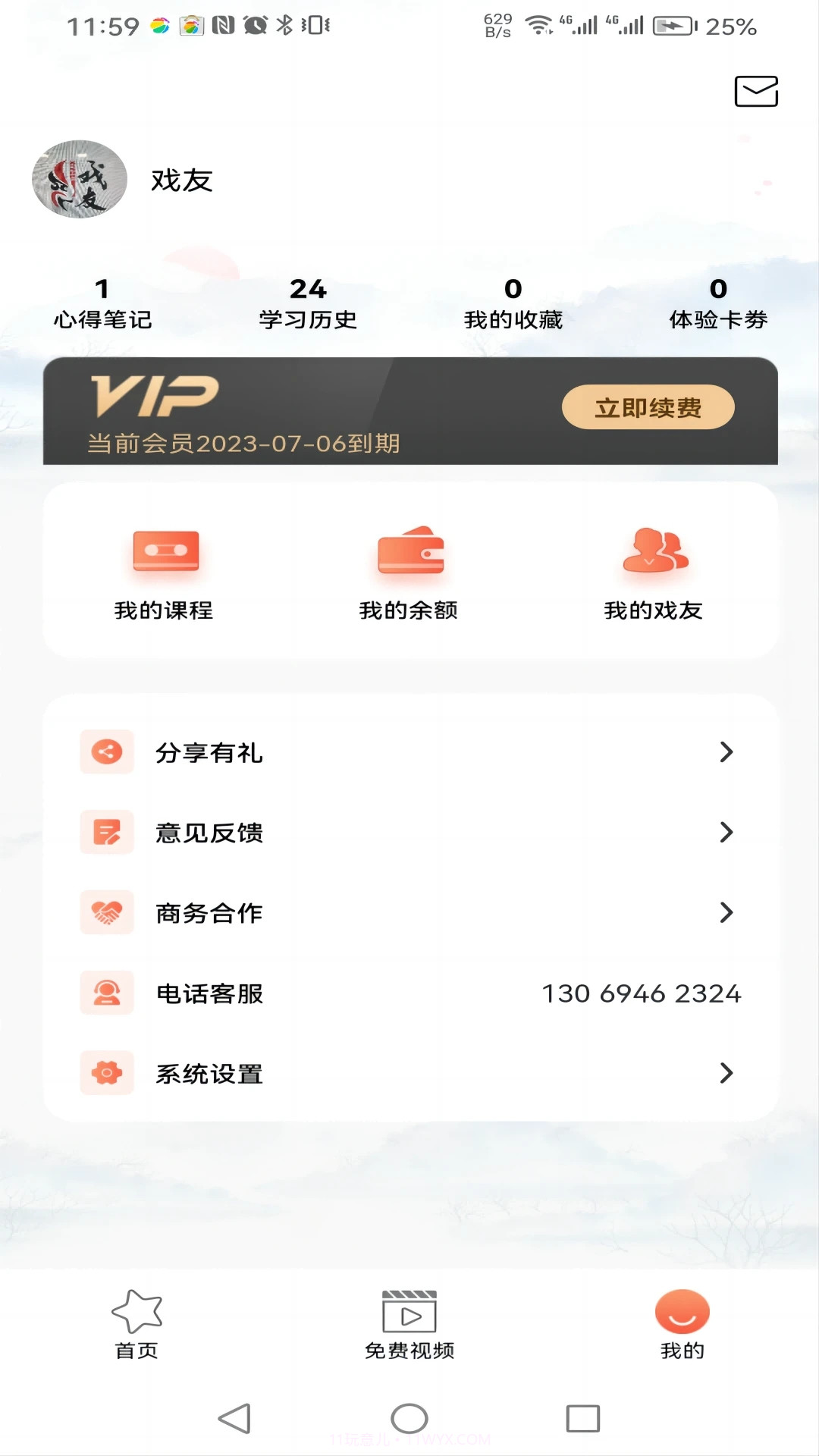Screen dimensions: 819x1456
Task: Open the 意见反馈 feedback pencil icon
Action: tap(106, 833)
